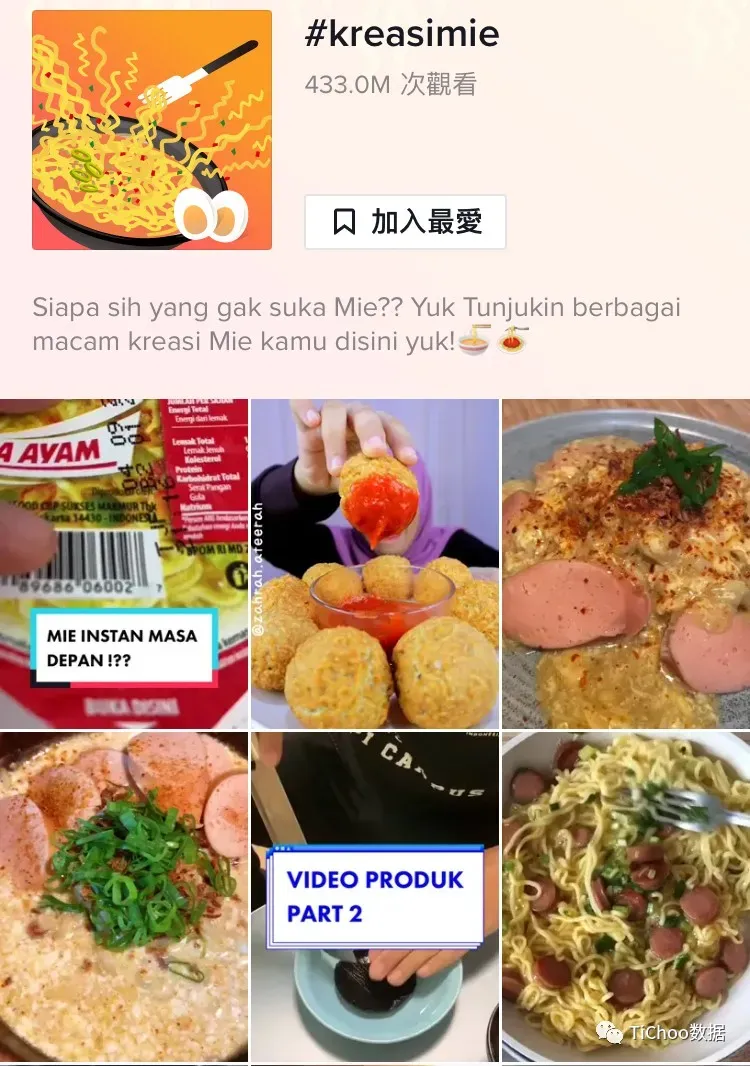
Task: Open the creamy noodle video topped with green onions
Action: click(x=123, y=897)
